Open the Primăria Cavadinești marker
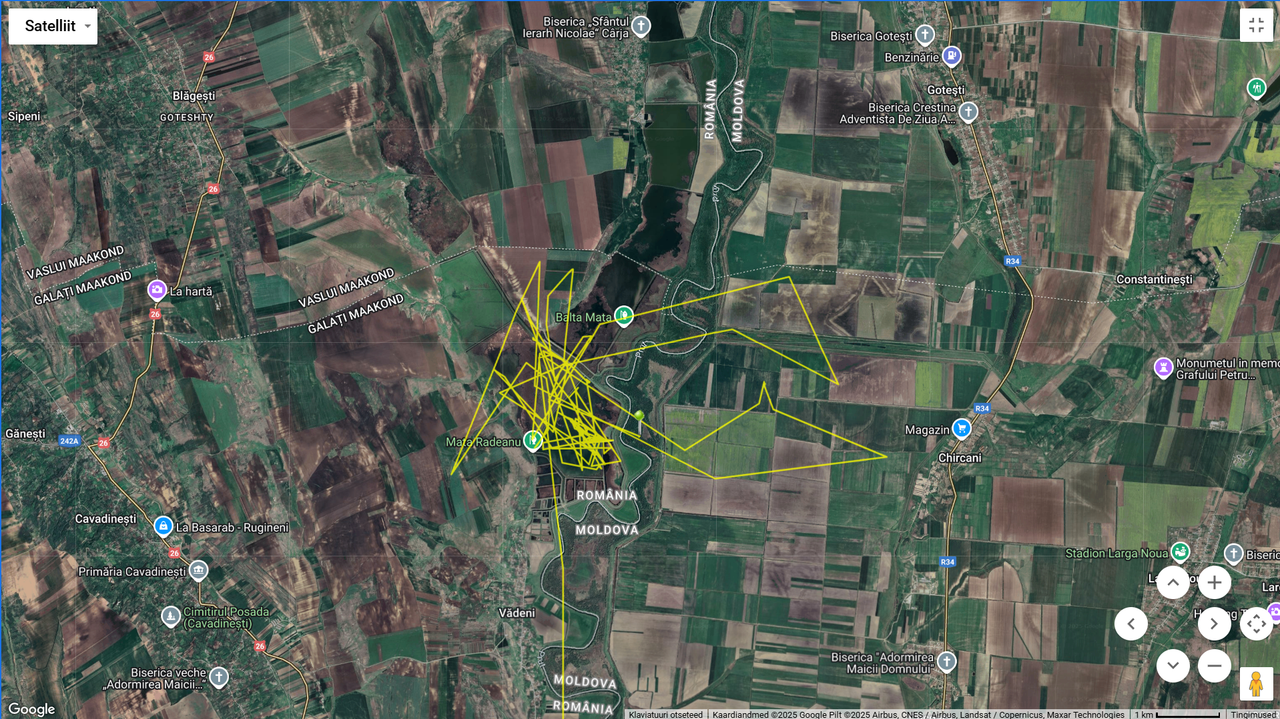Viewport: 1280px width, 719px height. coord(198,571)
